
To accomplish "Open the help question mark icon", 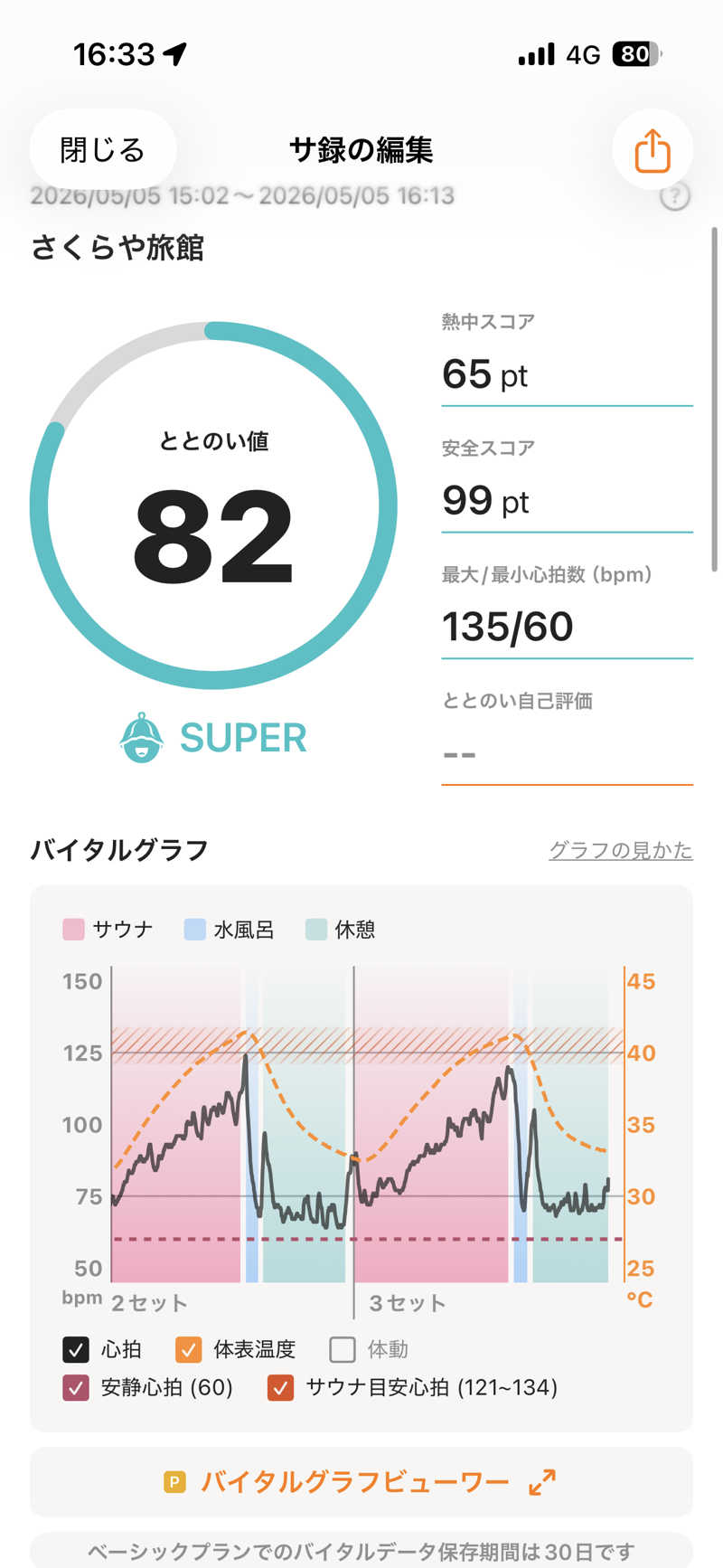I will click(x=674, y=196).
